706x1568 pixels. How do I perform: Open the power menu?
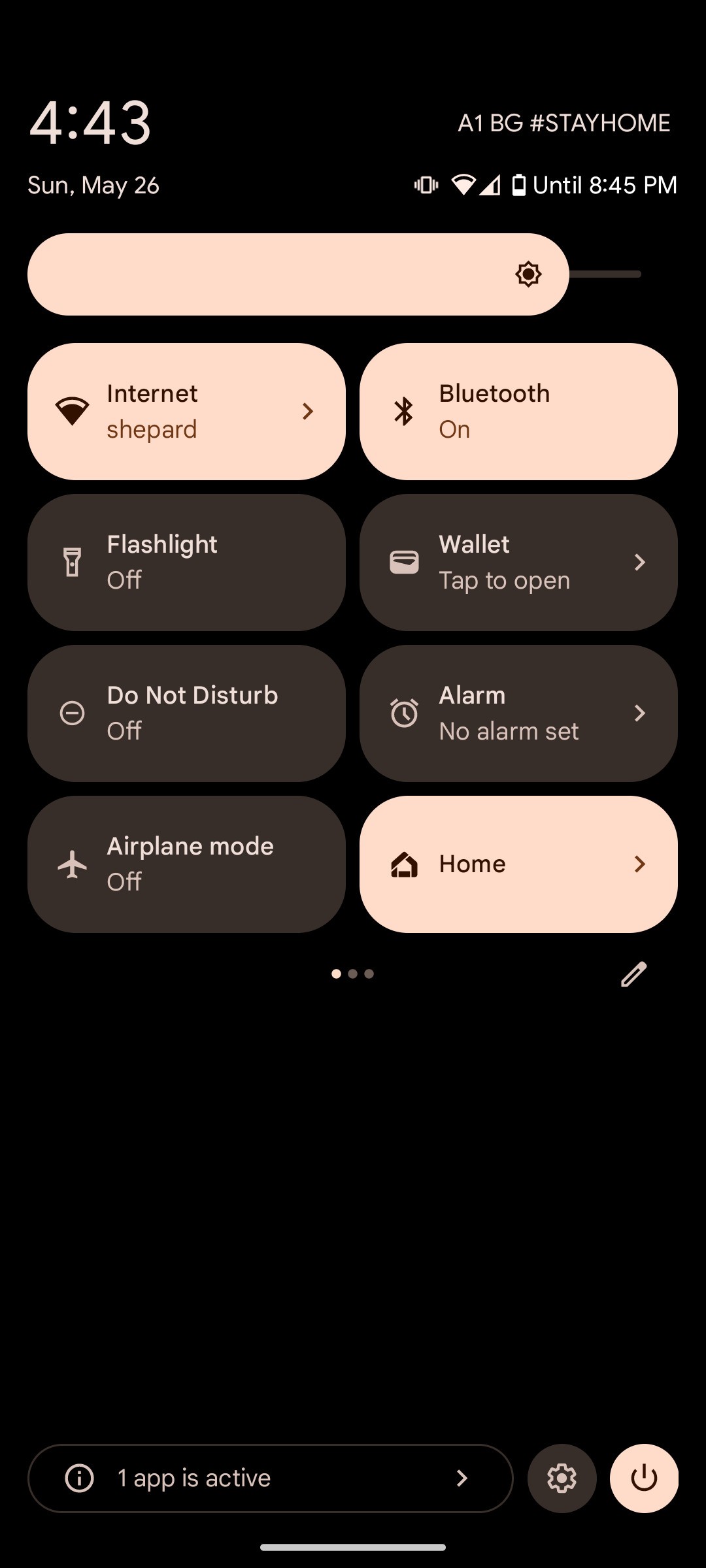644,1478
